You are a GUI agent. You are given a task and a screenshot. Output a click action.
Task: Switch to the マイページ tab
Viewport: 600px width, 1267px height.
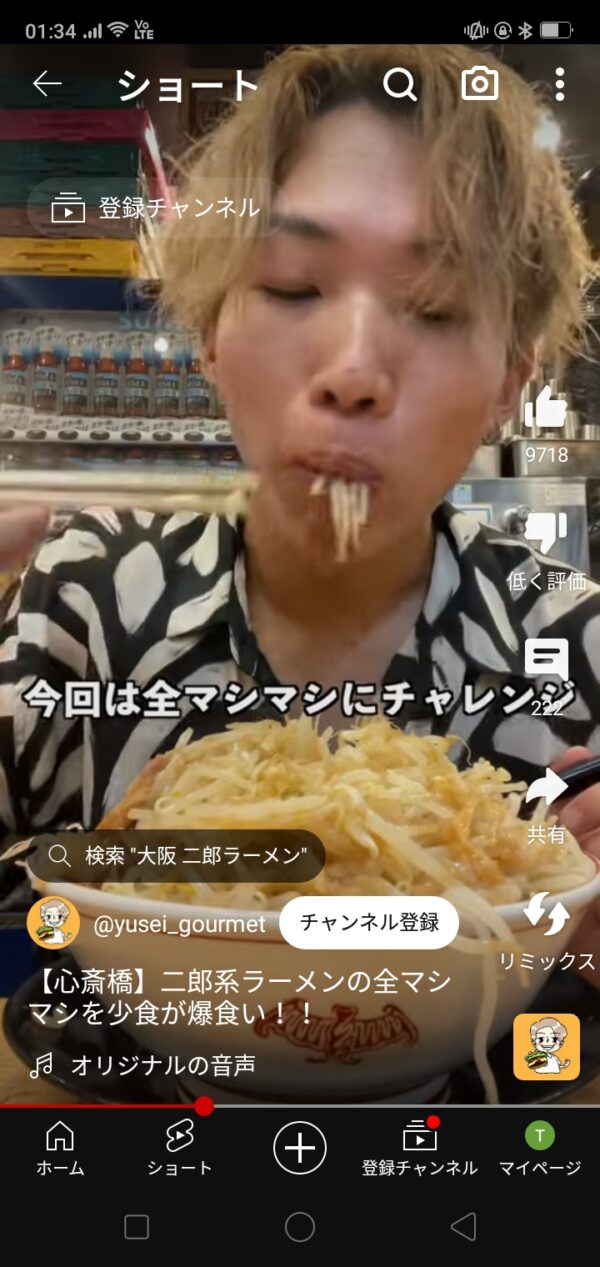coord(540,1148)
